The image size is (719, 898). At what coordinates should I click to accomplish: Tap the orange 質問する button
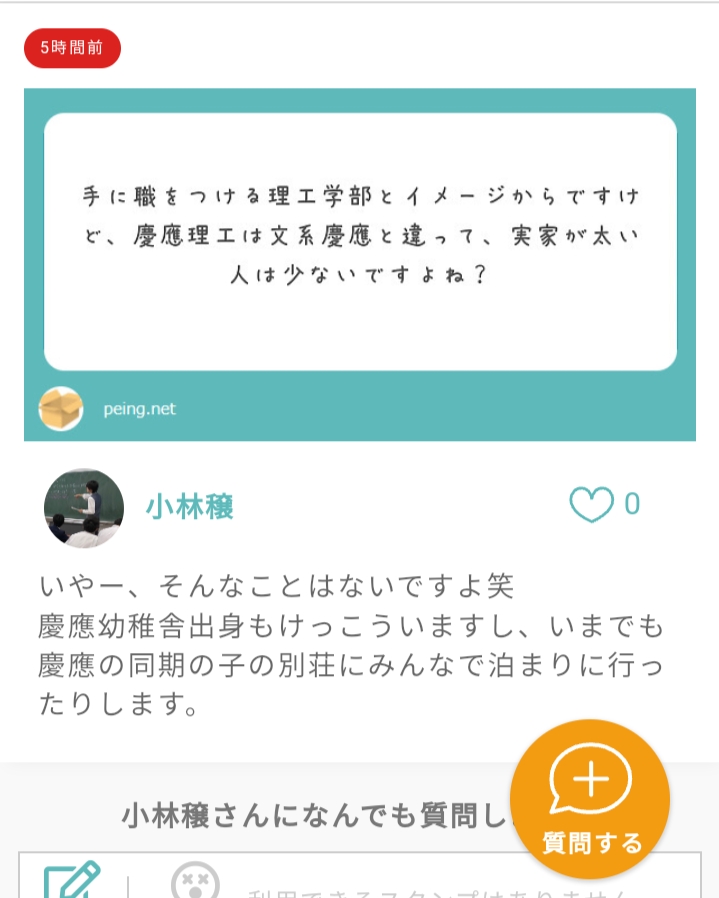[590, 800]
